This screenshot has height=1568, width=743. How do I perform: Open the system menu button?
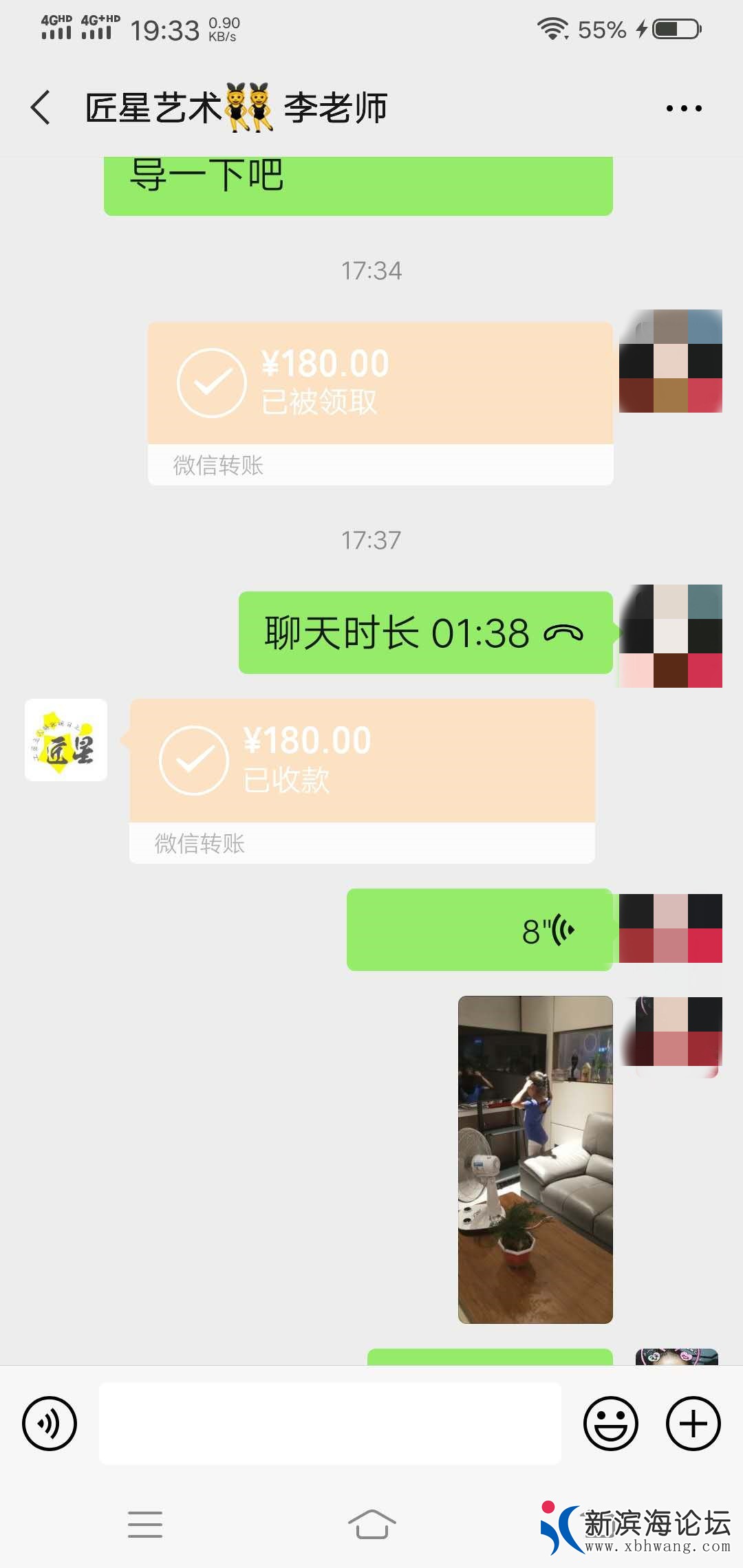[x=145, y=1524]
